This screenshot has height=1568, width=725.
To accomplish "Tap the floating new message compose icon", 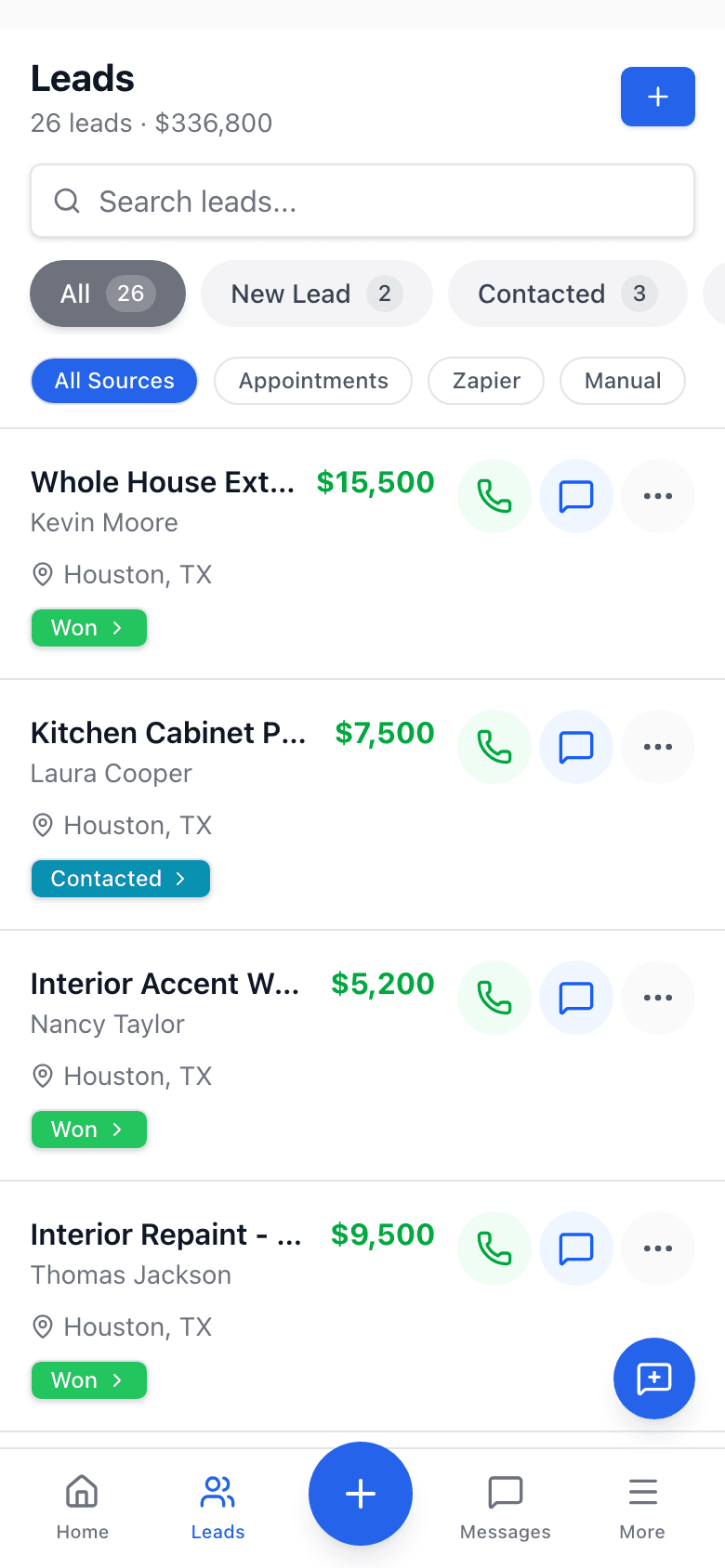I will 653,1379.
